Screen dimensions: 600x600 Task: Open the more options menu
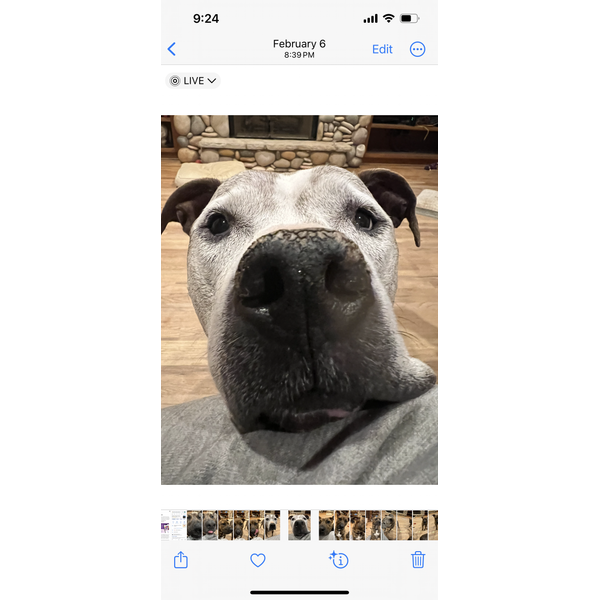pos(417,49)
